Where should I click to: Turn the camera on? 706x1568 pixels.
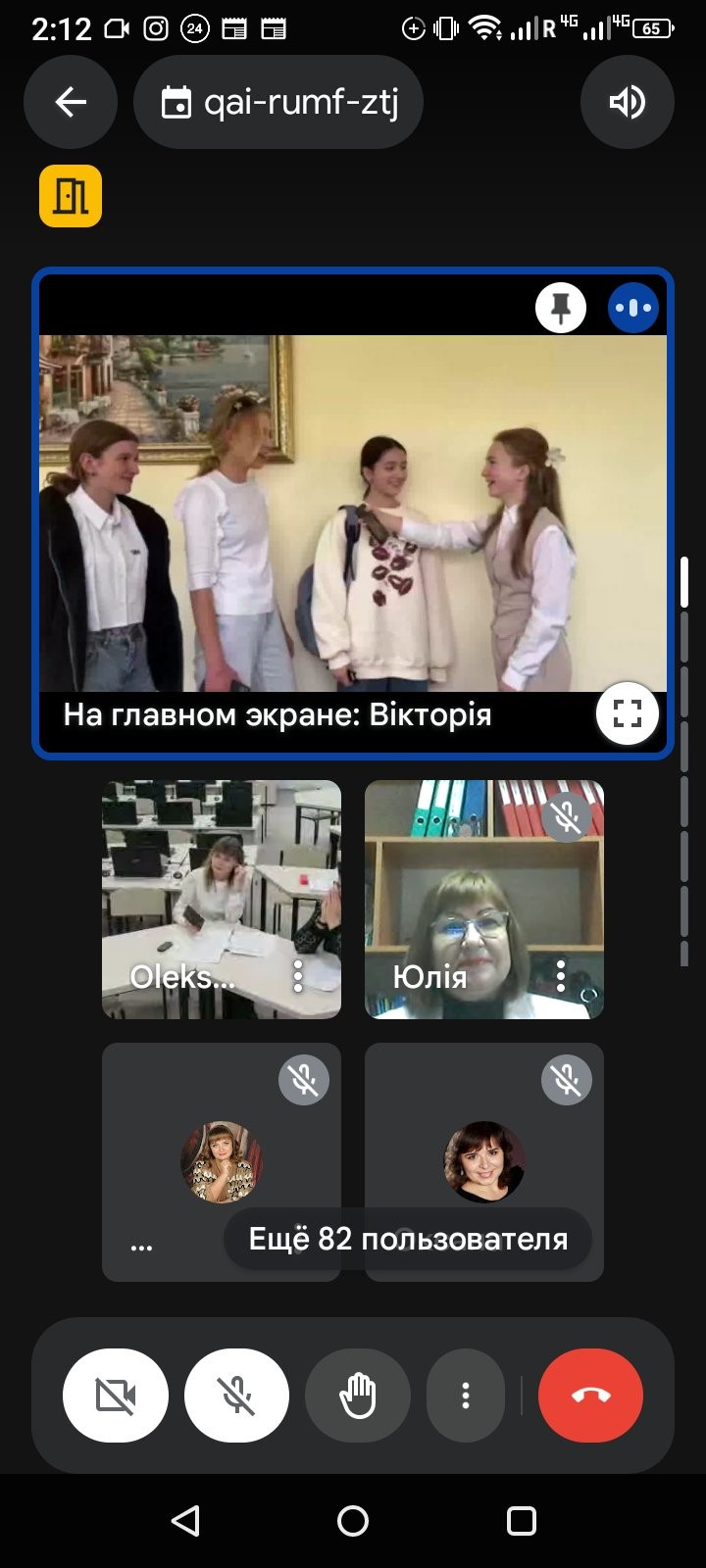click(x=116, y=1396)
